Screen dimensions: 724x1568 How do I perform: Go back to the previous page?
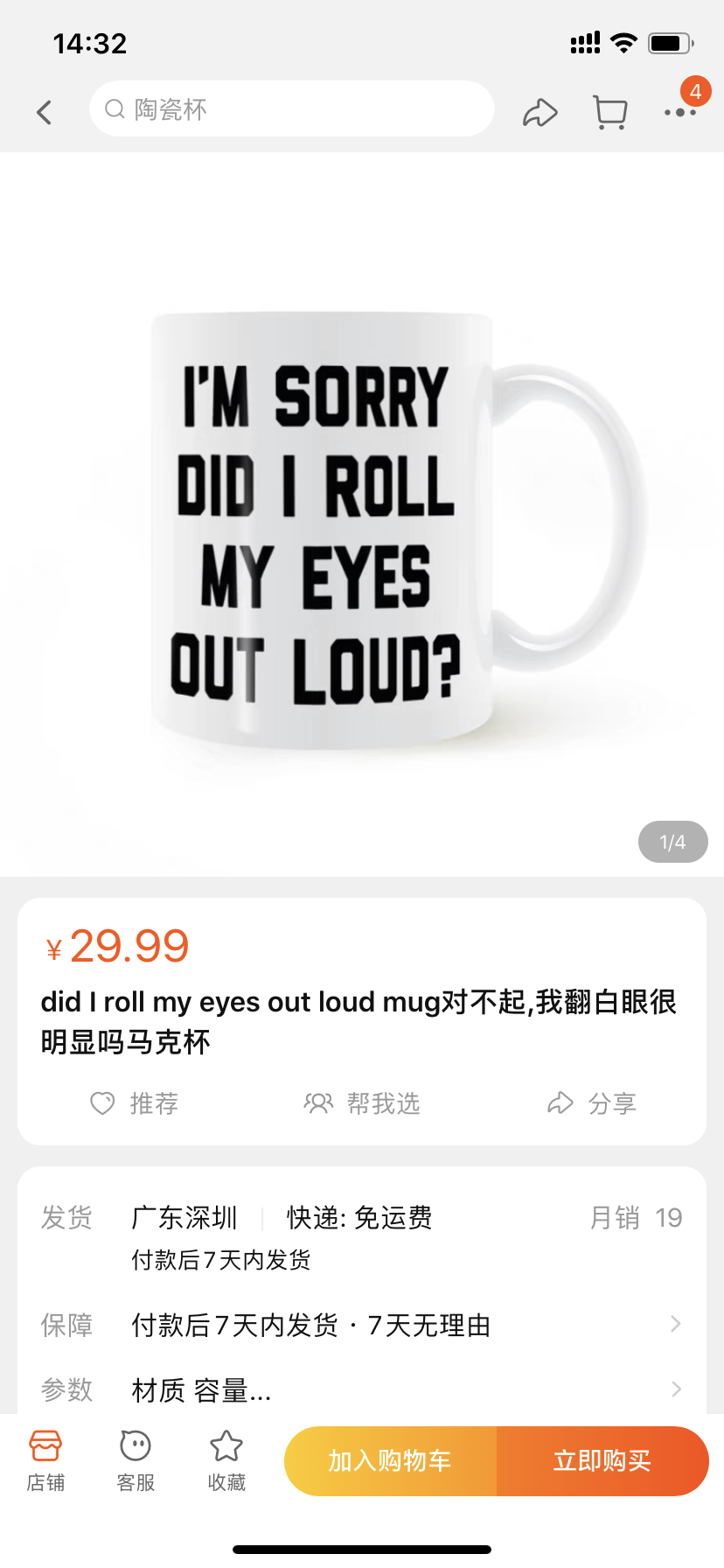45,112
